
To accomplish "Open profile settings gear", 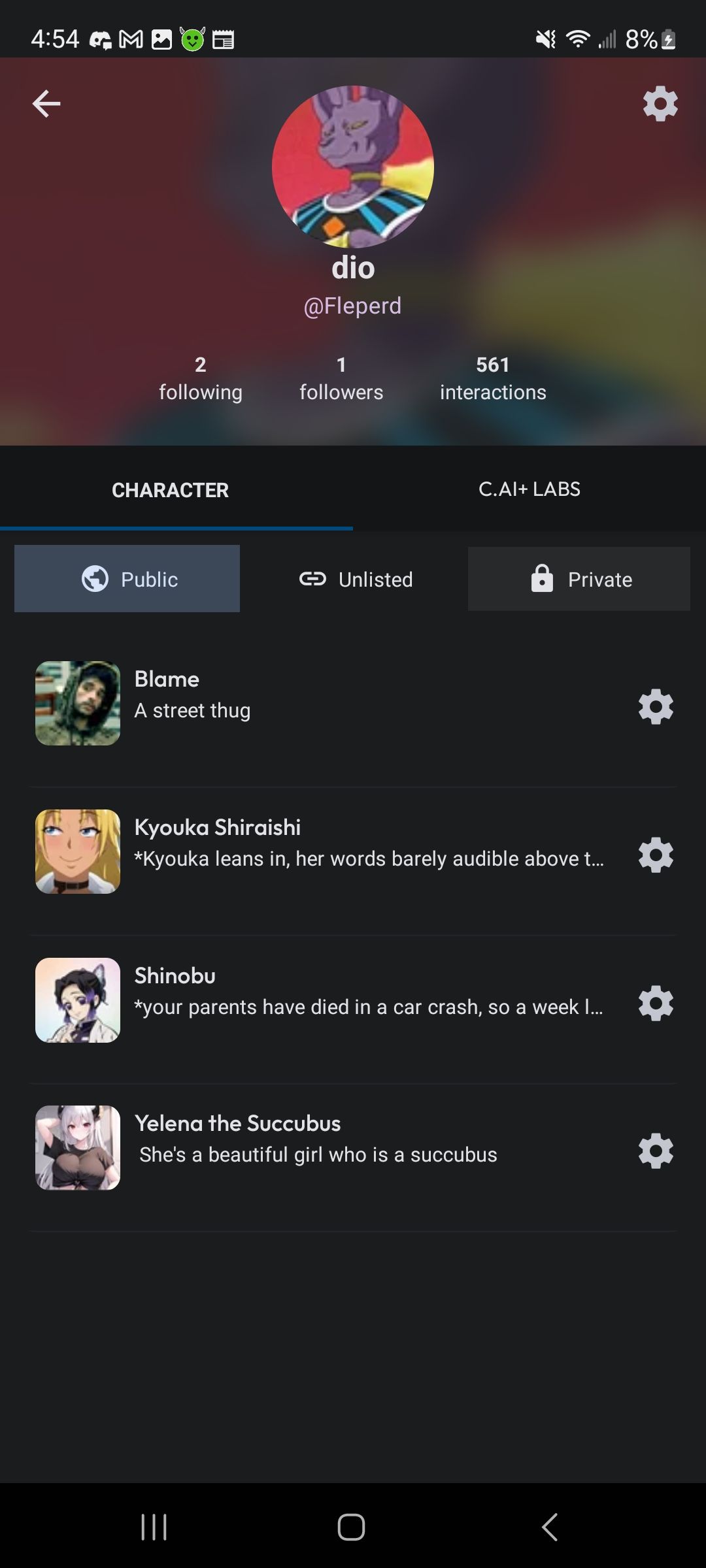I will [660, 104].
